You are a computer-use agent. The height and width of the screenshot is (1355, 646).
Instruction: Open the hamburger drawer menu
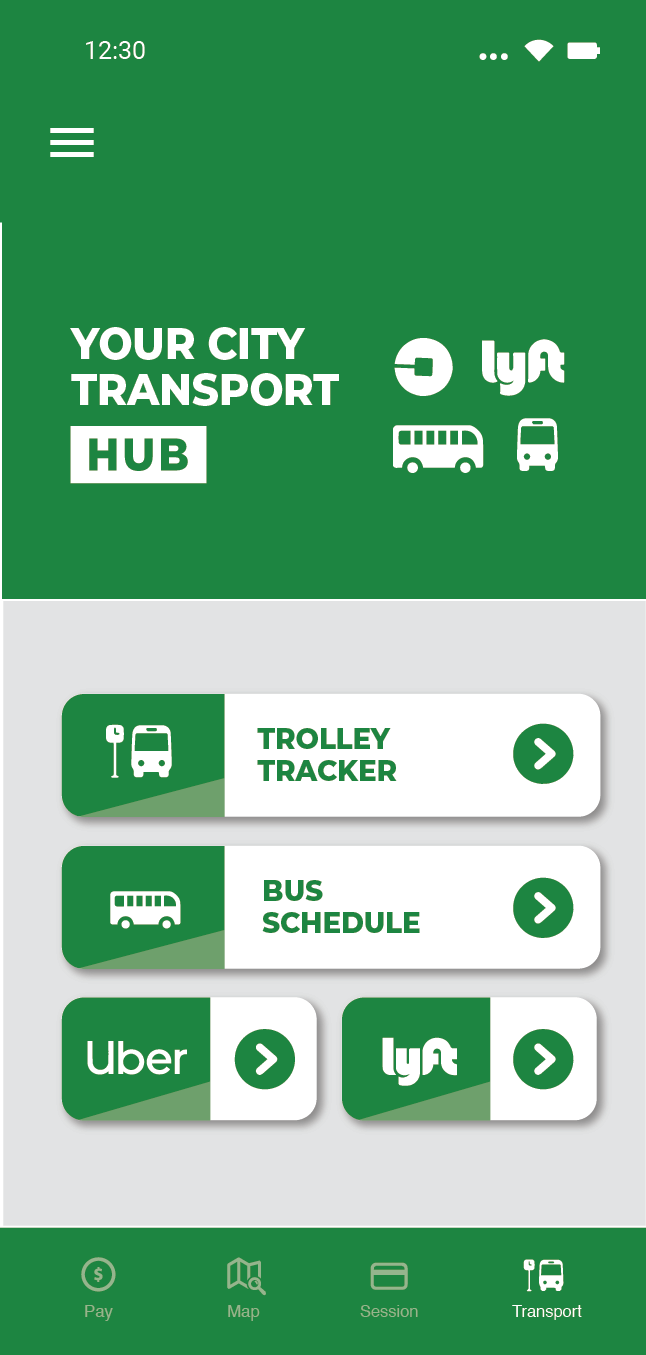72,143
